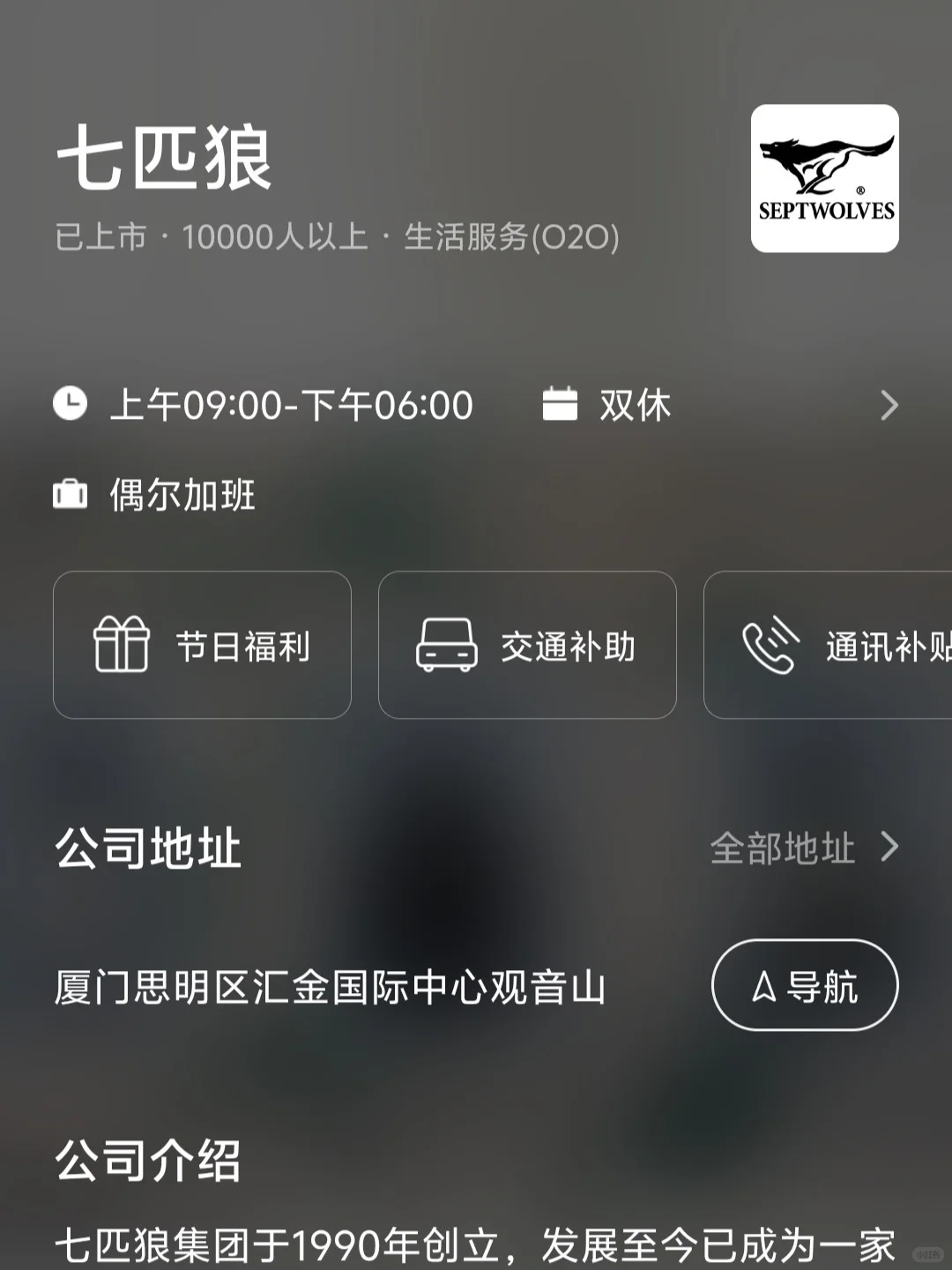Select the 节日福利 benefit chip
The width and height of the screenshot is (952, 1270).
[202, 645]
